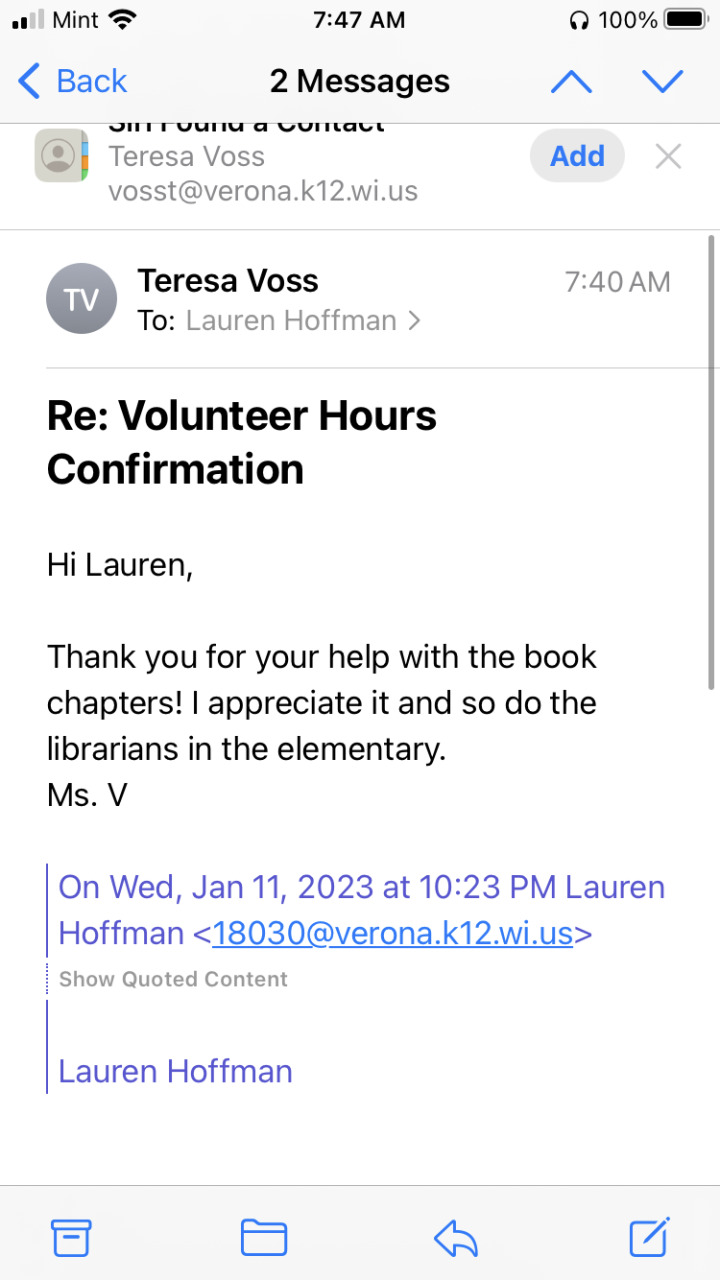Go back to the mailbox list

point(74,81)
